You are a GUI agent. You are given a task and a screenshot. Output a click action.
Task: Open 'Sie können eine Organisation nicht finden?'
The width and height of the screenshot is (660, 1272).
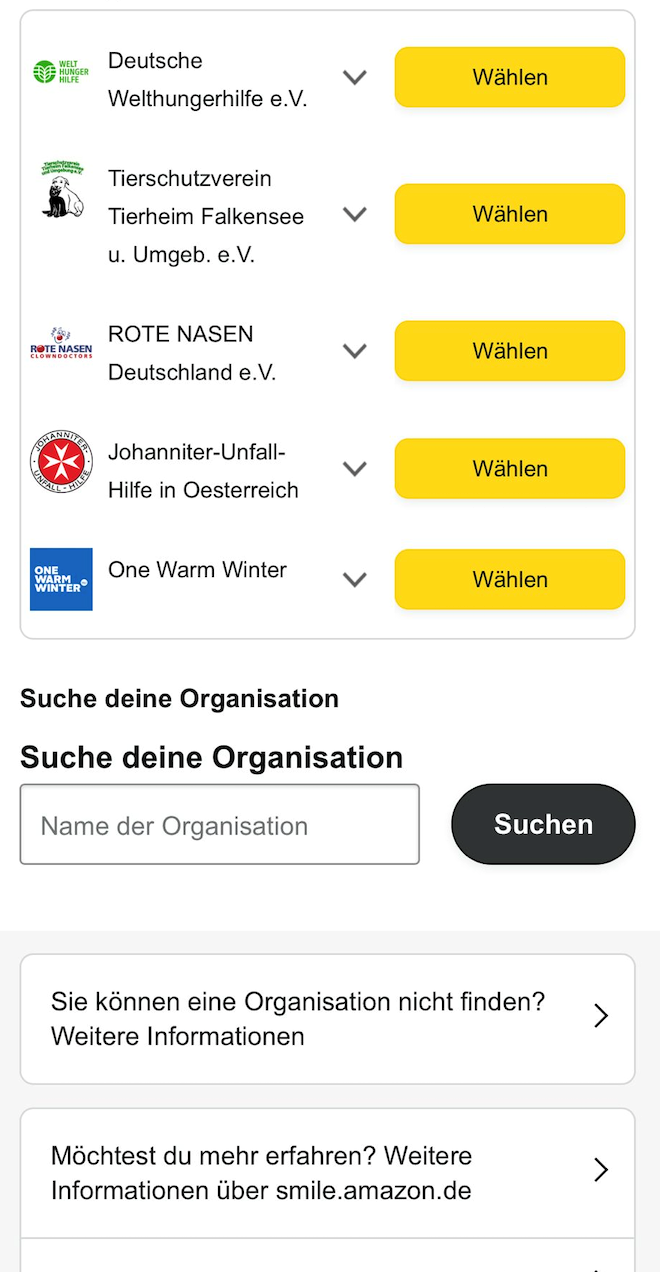coord(327,1019)
